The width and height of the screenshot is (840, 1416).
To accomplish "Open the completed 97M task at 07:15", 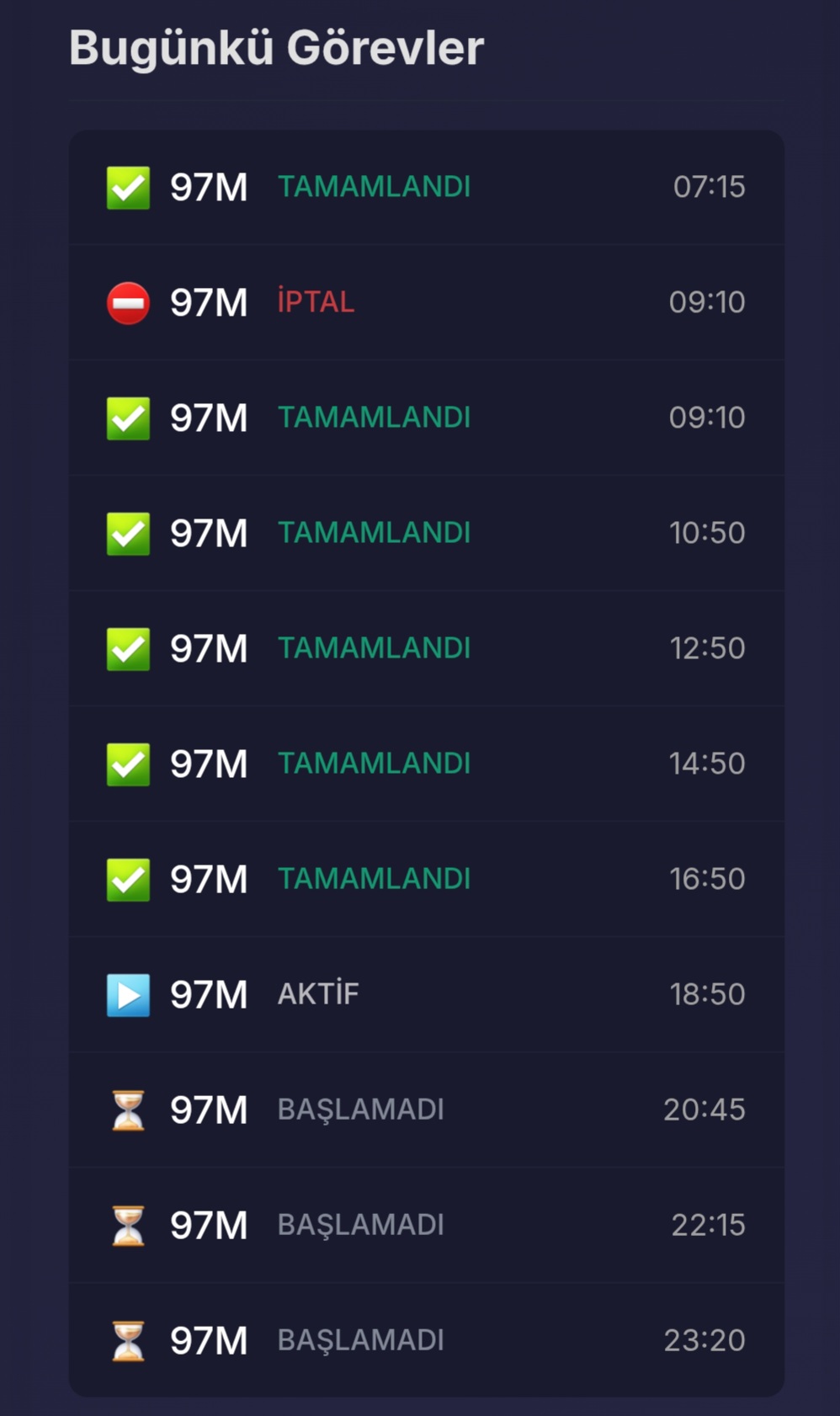I will 426,187.
